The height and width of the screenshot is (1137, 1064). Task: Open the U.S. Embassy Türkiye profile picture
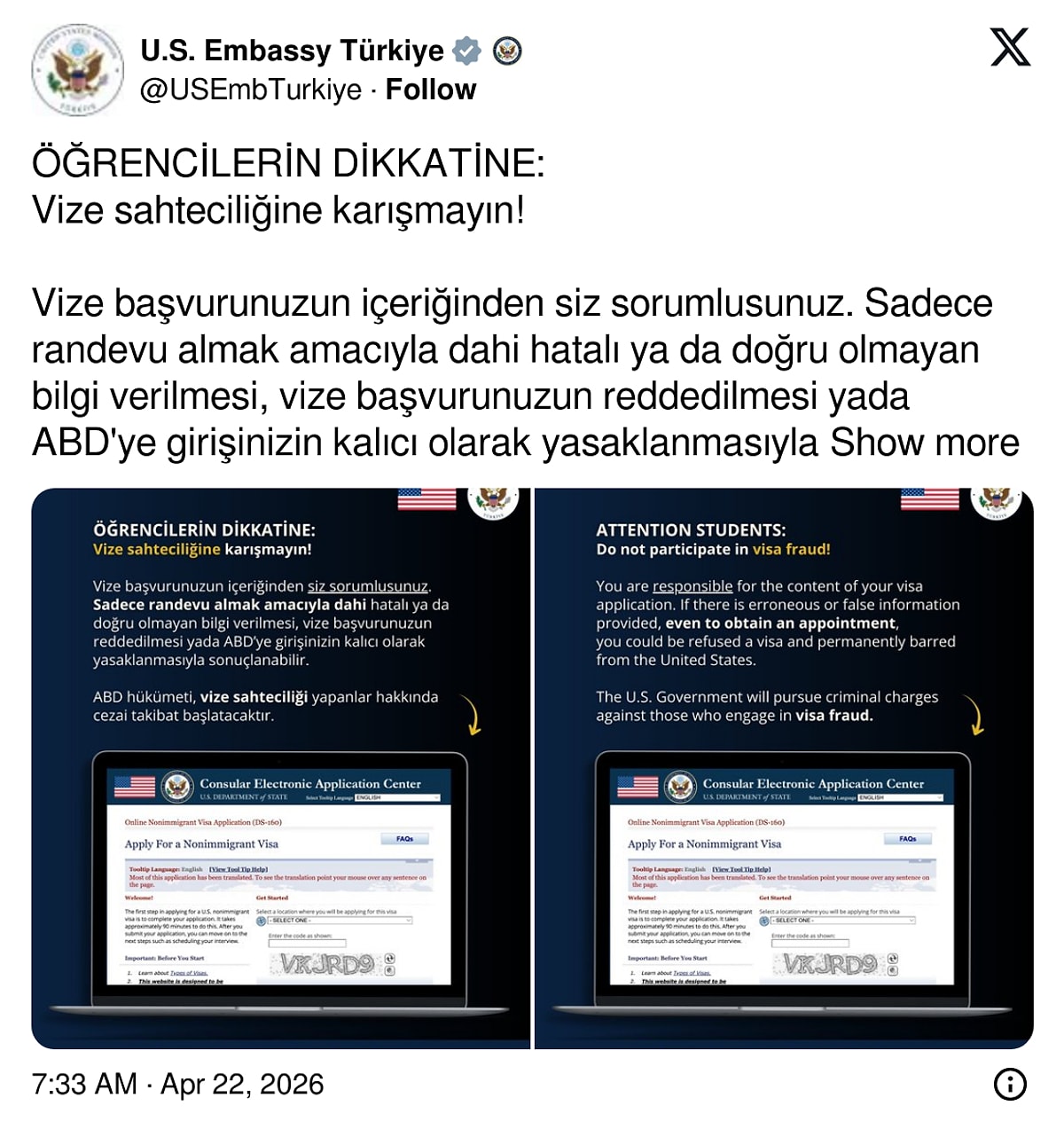pos(77,70)
